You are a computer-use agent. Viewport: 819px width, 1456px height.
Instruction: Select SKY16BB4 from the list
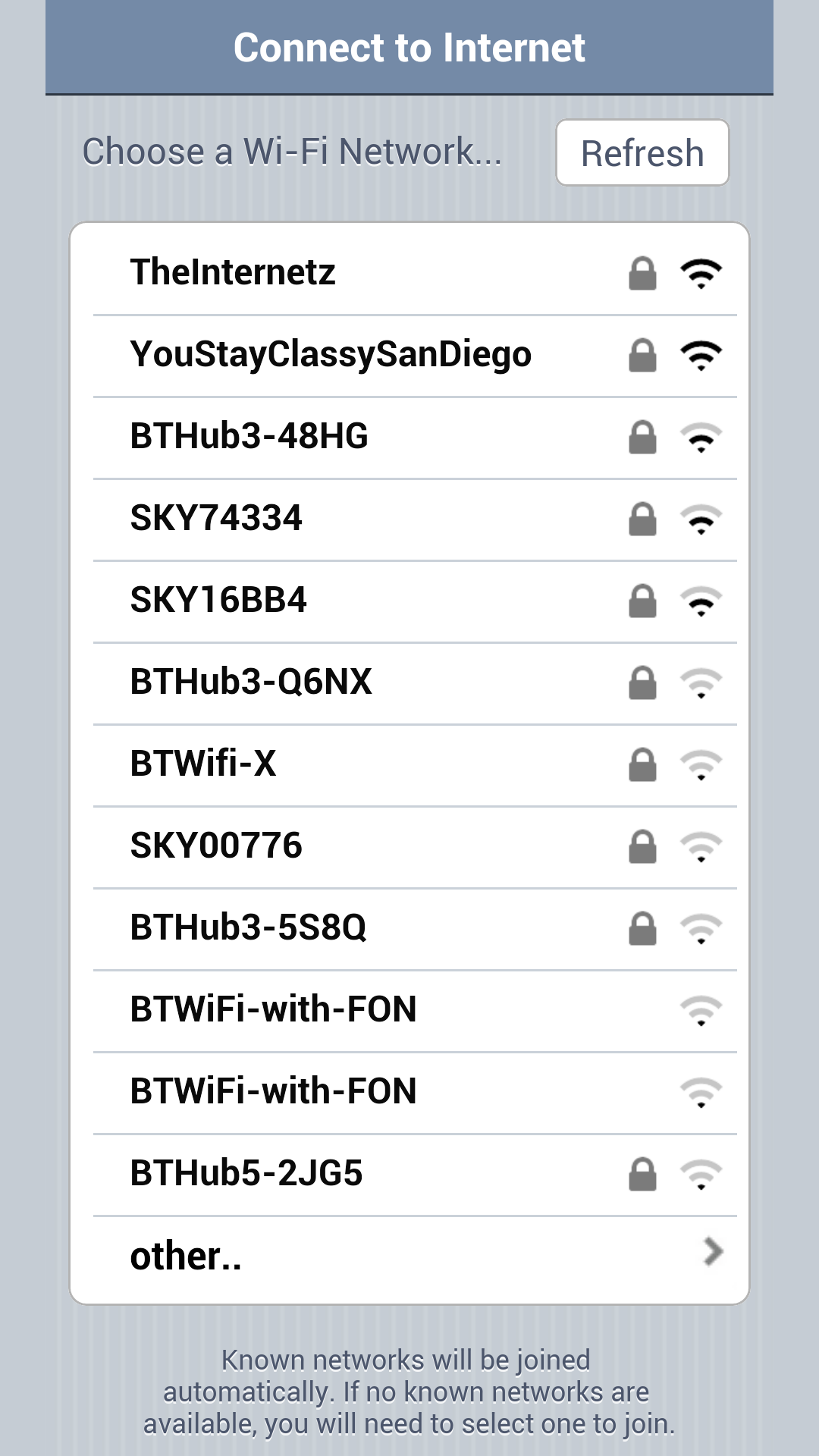click(x=409, y=601)
